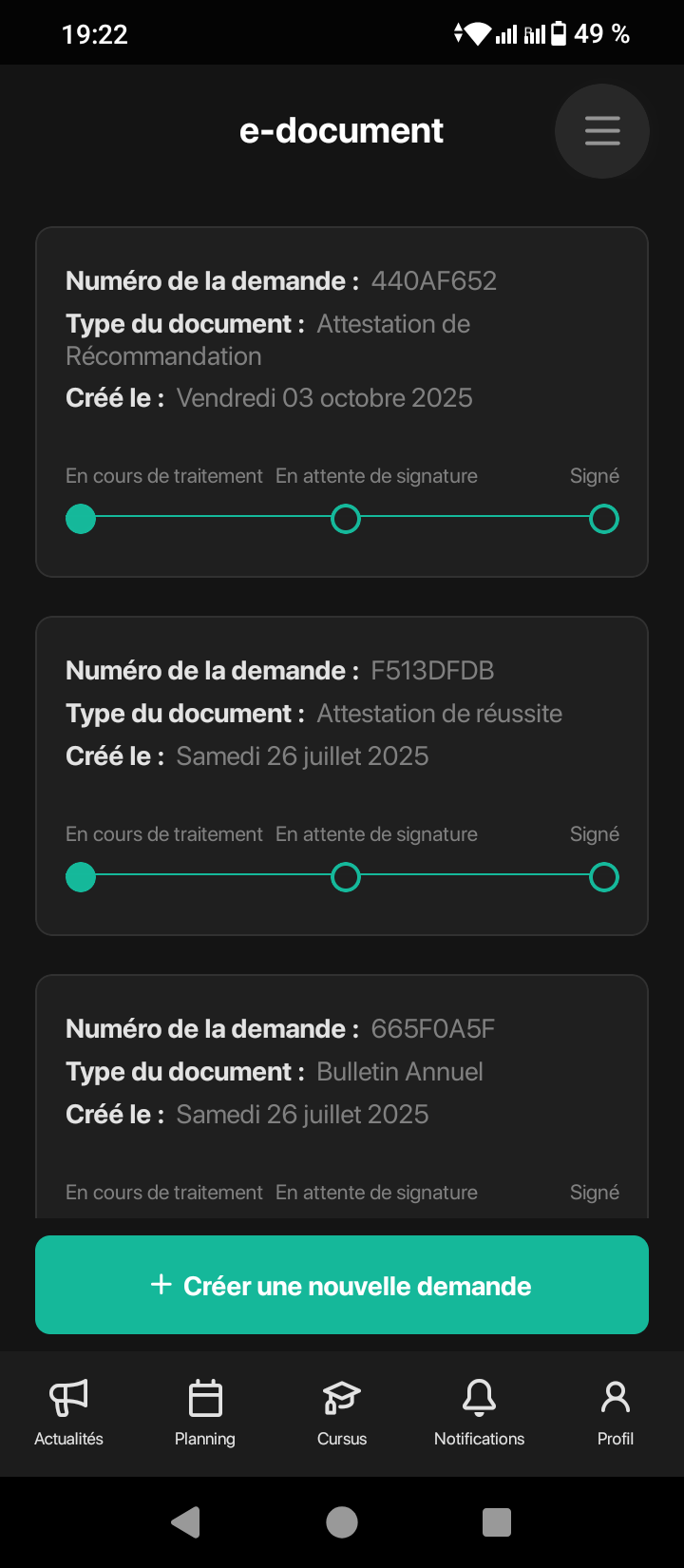
Task: Click 'Créer une nouvelle demande'
Action: (342, 1284)
